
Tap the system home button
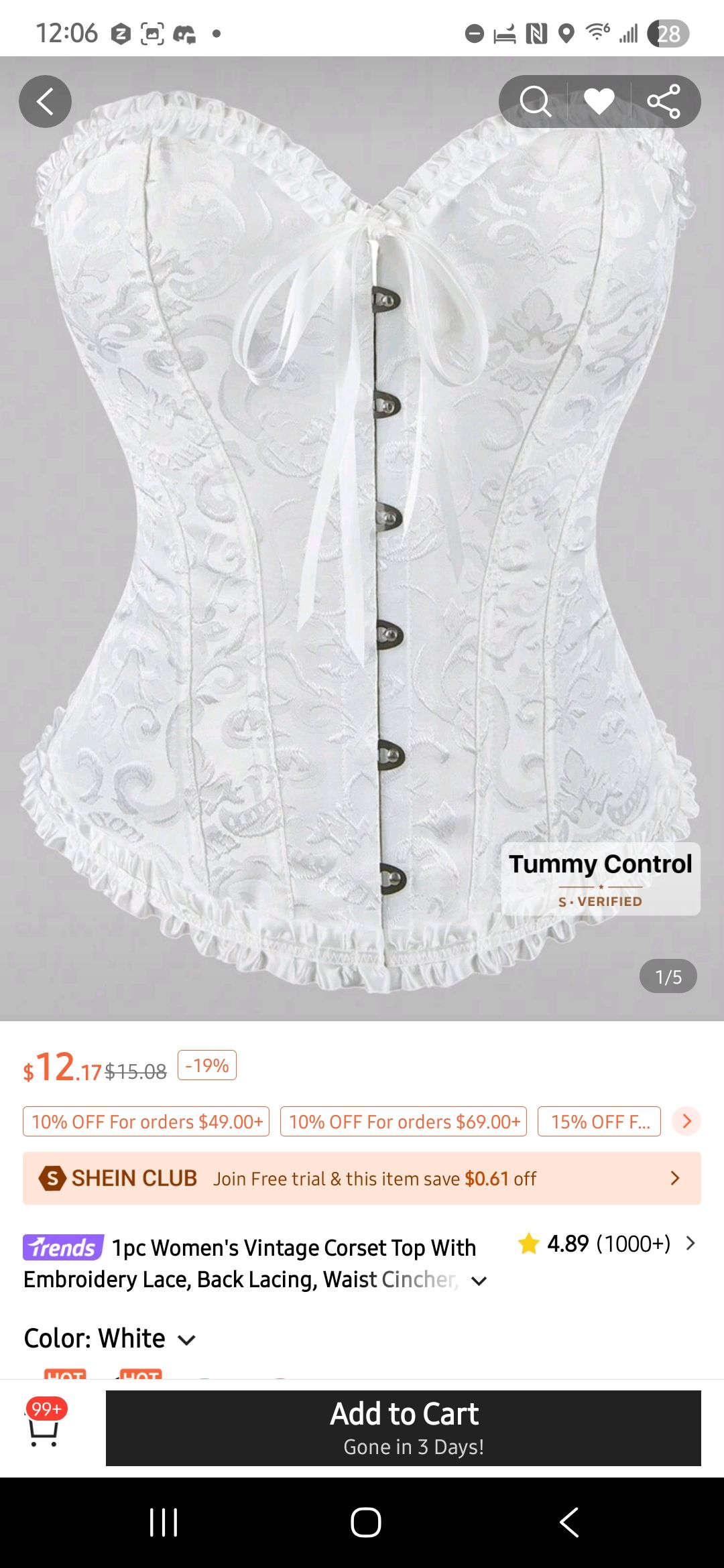click(365, 1522)
